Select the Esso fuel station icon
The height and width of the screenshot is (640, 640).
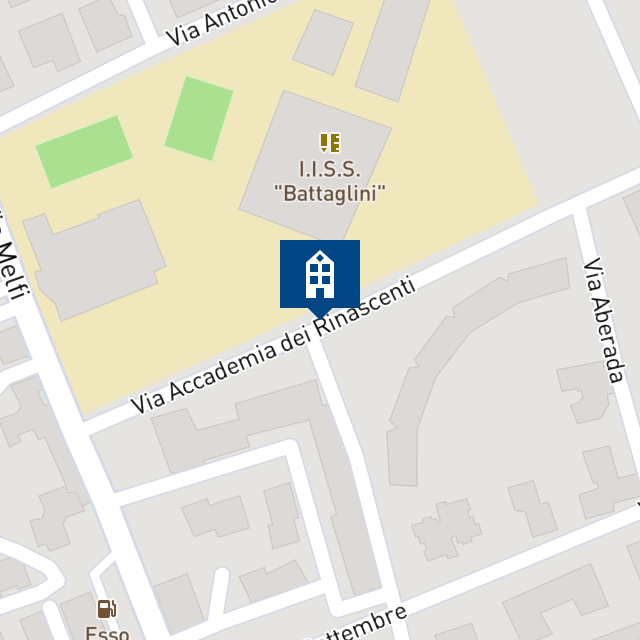[x=106, y=608]
